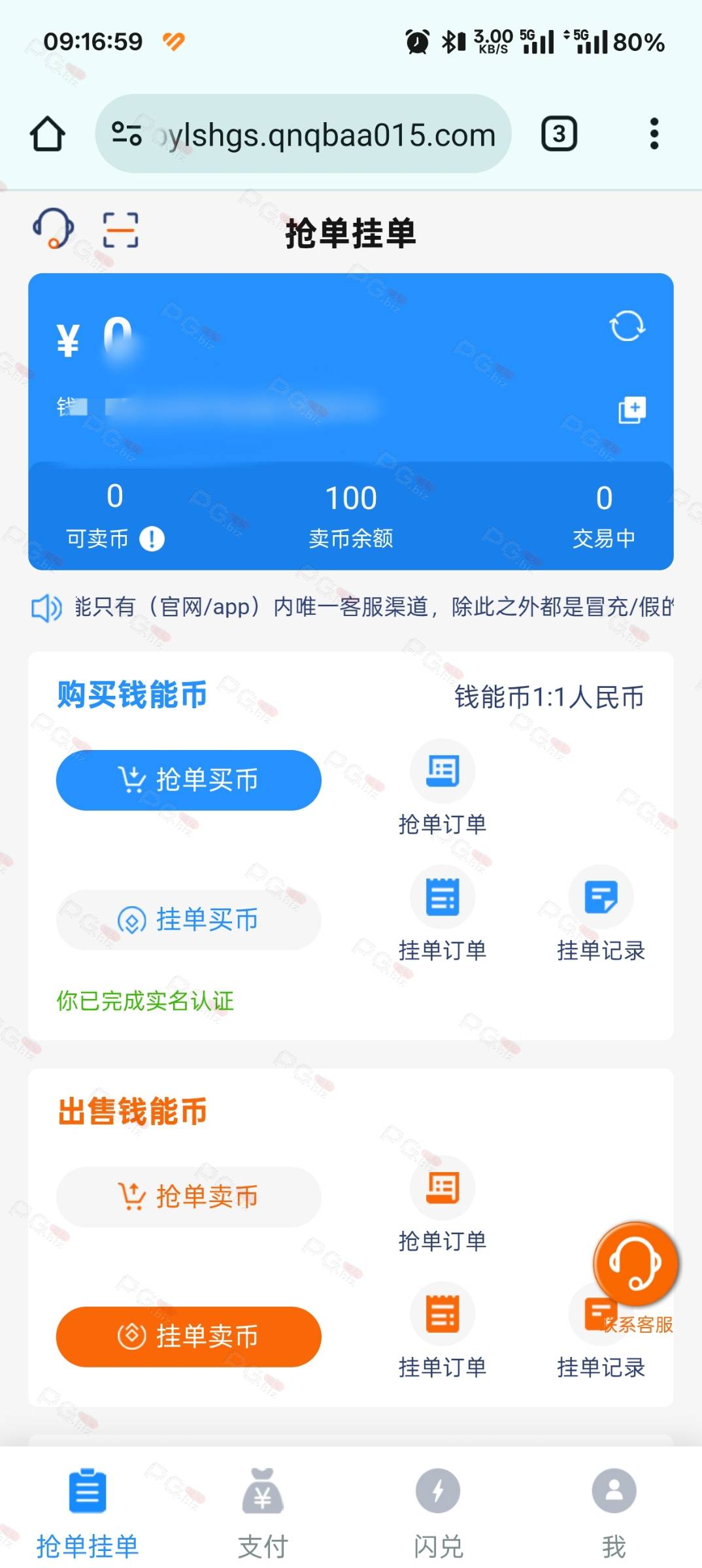Viewport: 702px width, 1568px height.
Task: Open 挂单订单 under 购买钱能币
Action: tap(443, 913)
